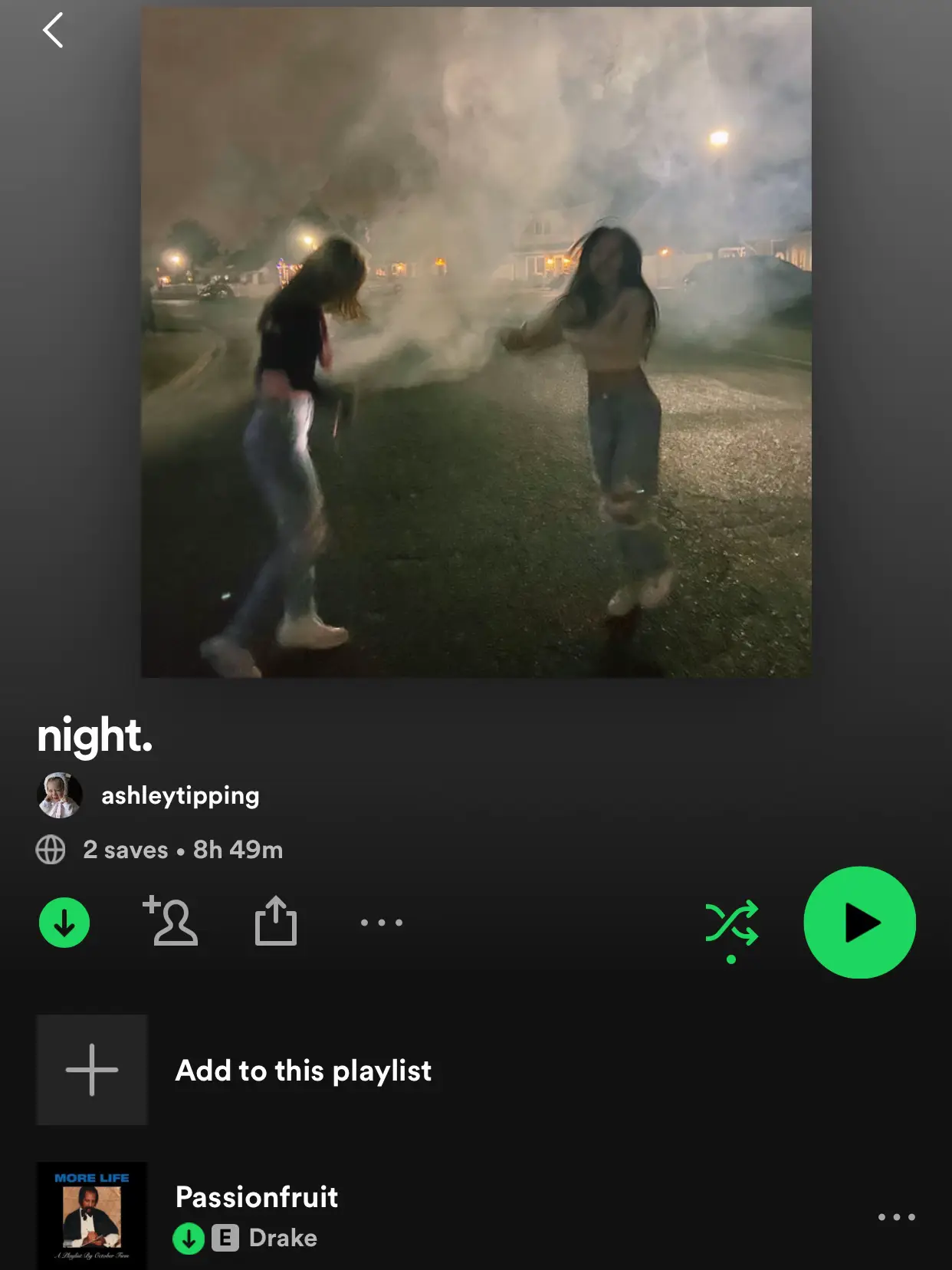Open ashleytipping's profile
The width and height of the screenshot is (952, 1270).
point(179,795)
